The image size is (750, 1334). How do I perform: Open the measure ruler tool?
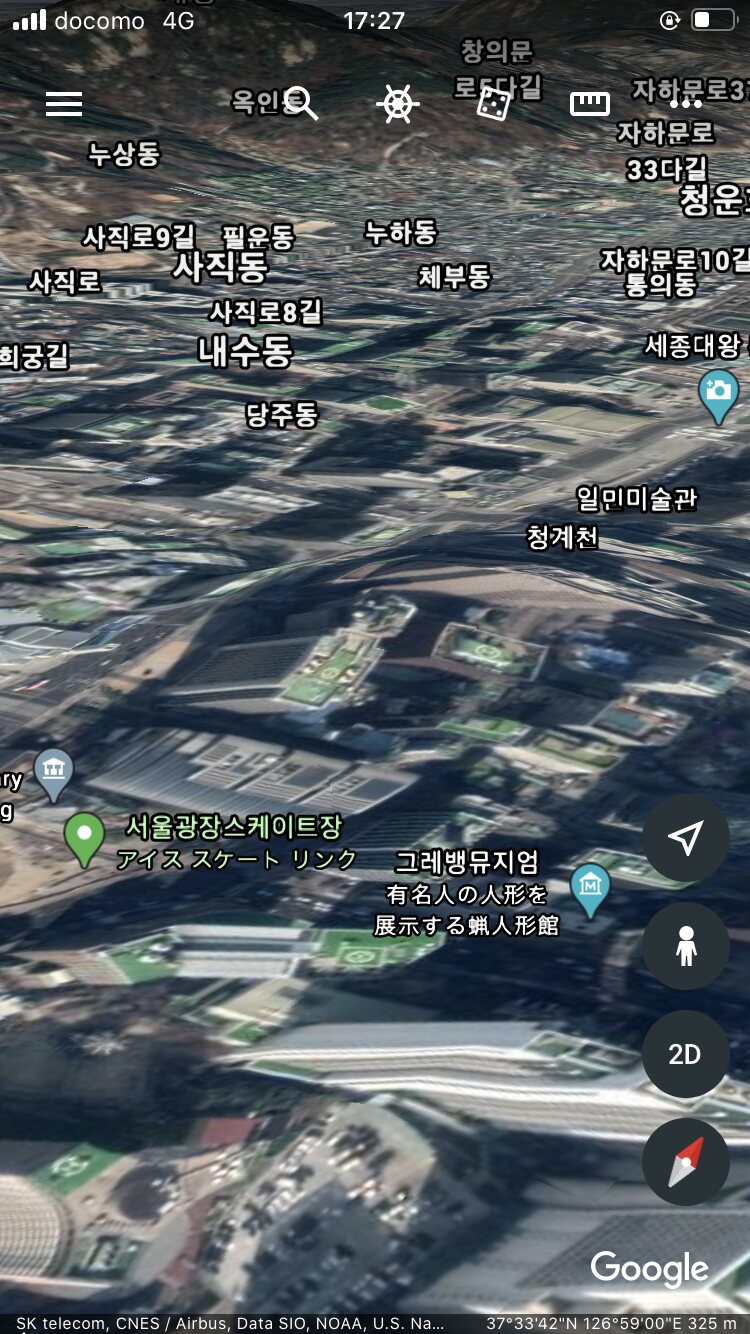(x=590, y=103)
